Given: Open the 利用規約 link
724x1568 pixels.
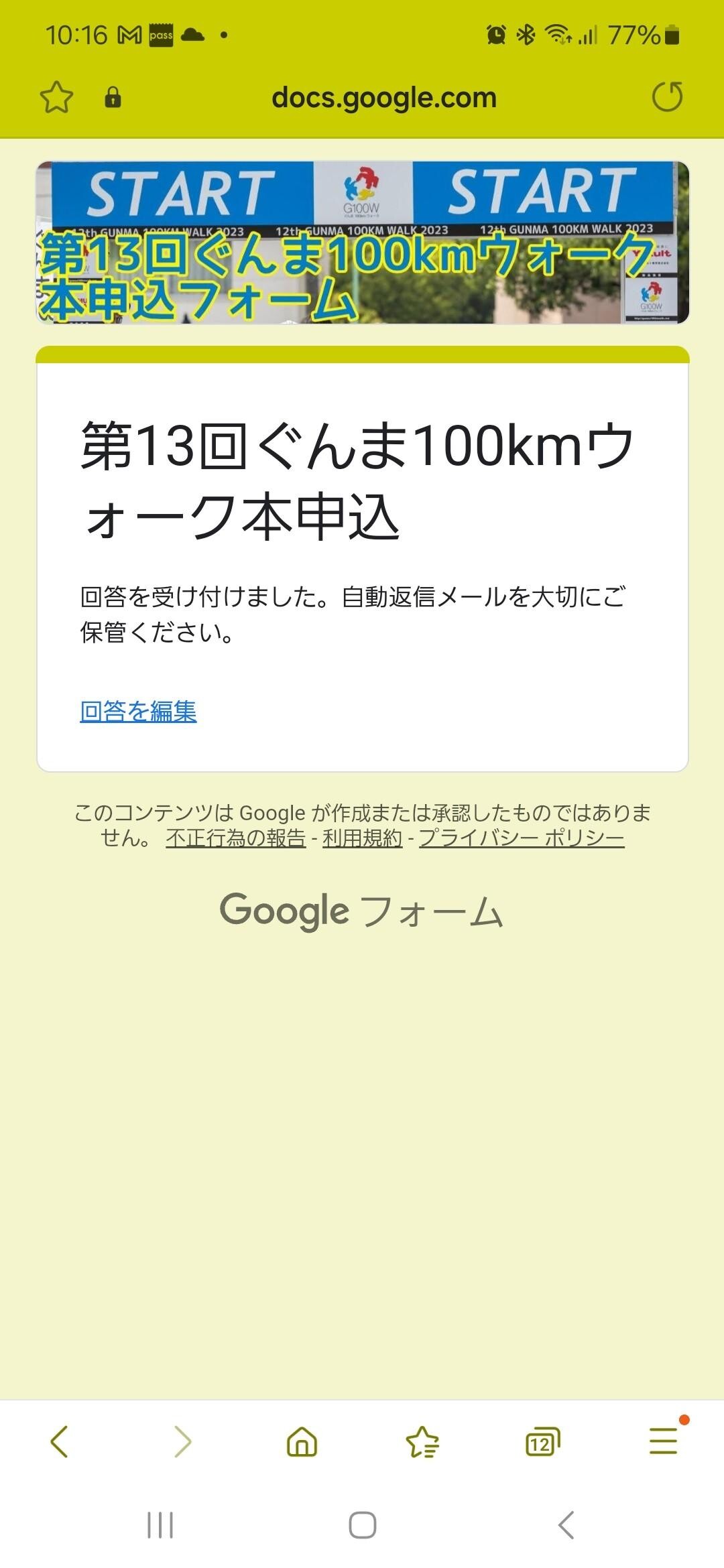Looking at the screenshot, I should (x=359, y=838).
